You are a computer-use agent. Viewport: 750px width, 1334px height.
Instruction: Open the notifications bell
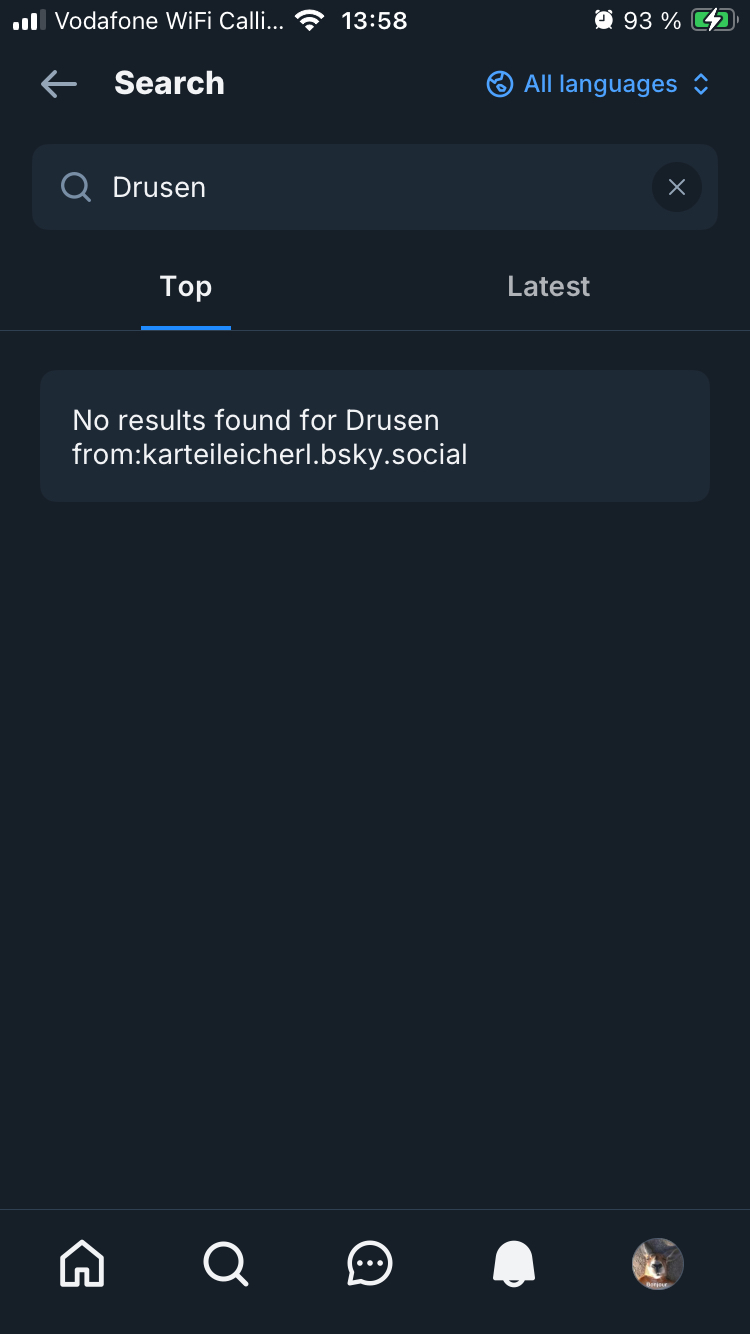pyautogui.click(x=514, y=1264)
